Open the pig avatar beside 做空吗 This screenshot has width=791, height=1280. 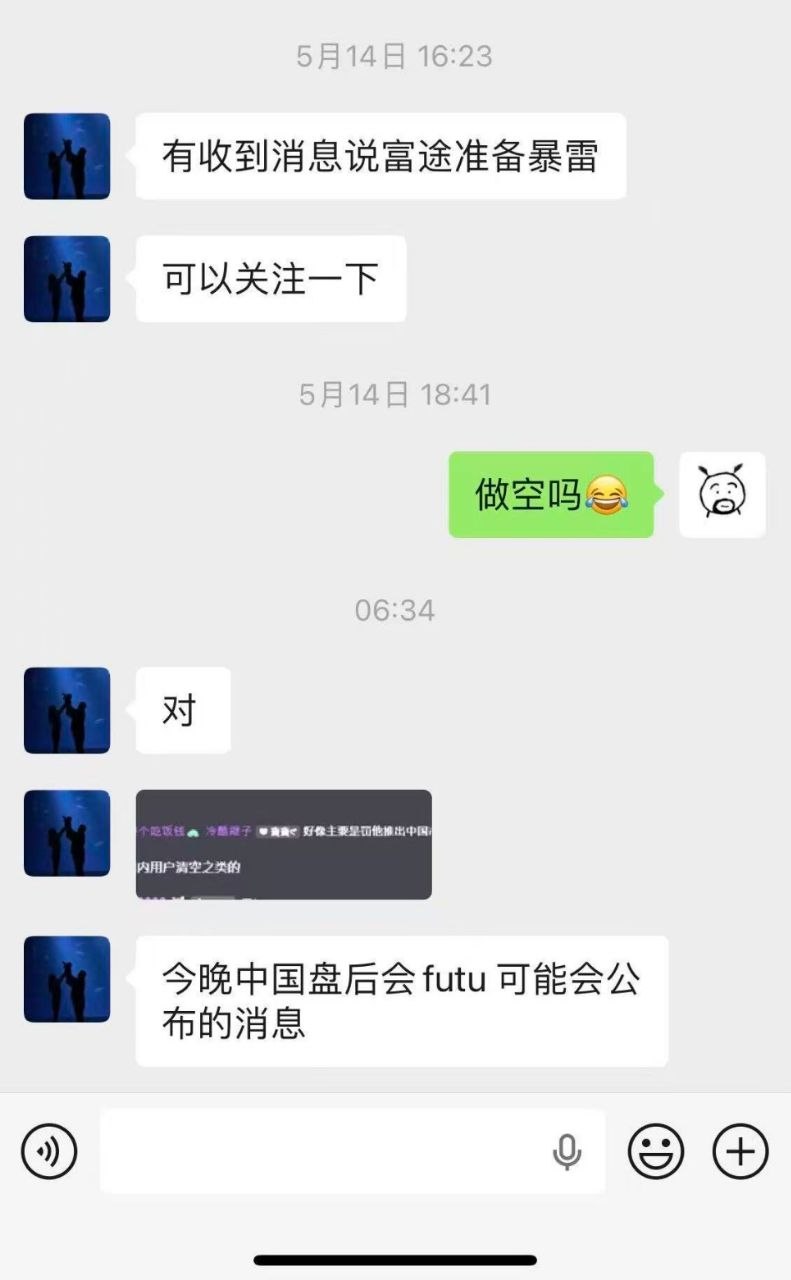(722, 495)
